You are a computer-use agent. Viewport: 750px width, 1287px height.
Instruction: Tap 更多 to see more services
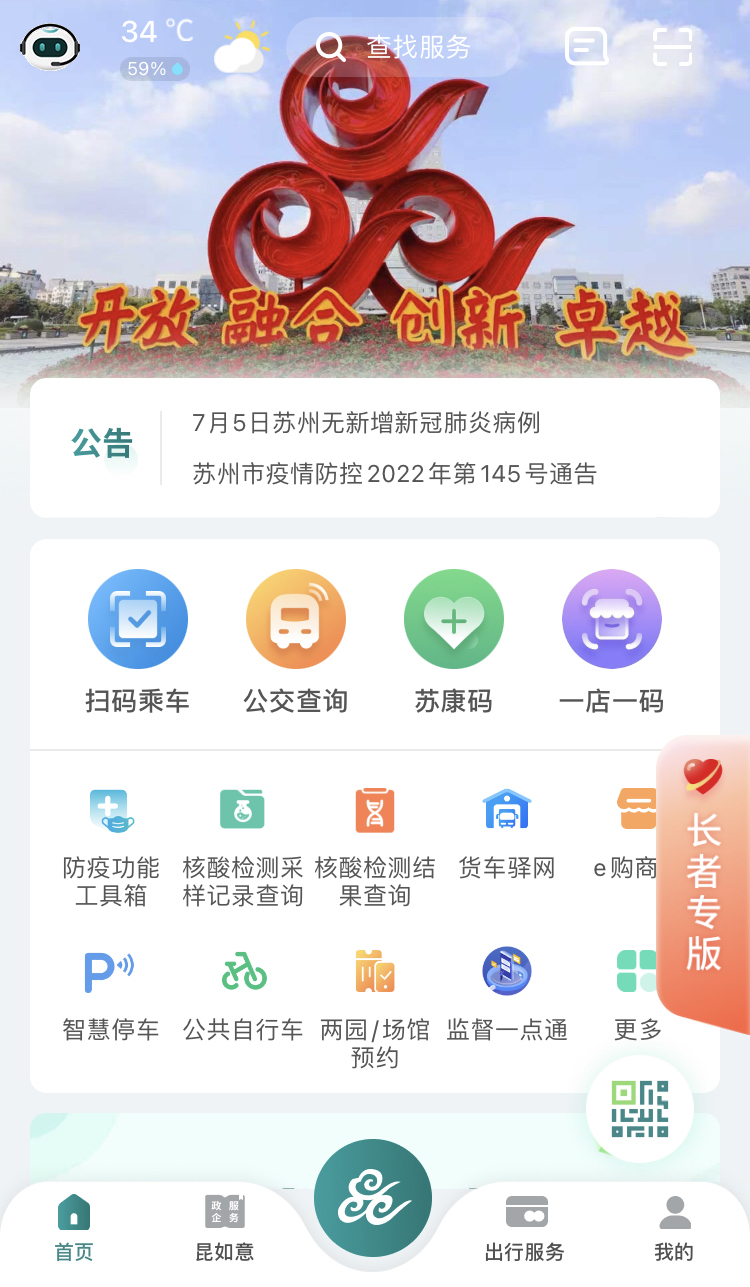click(x=638, y=995)
